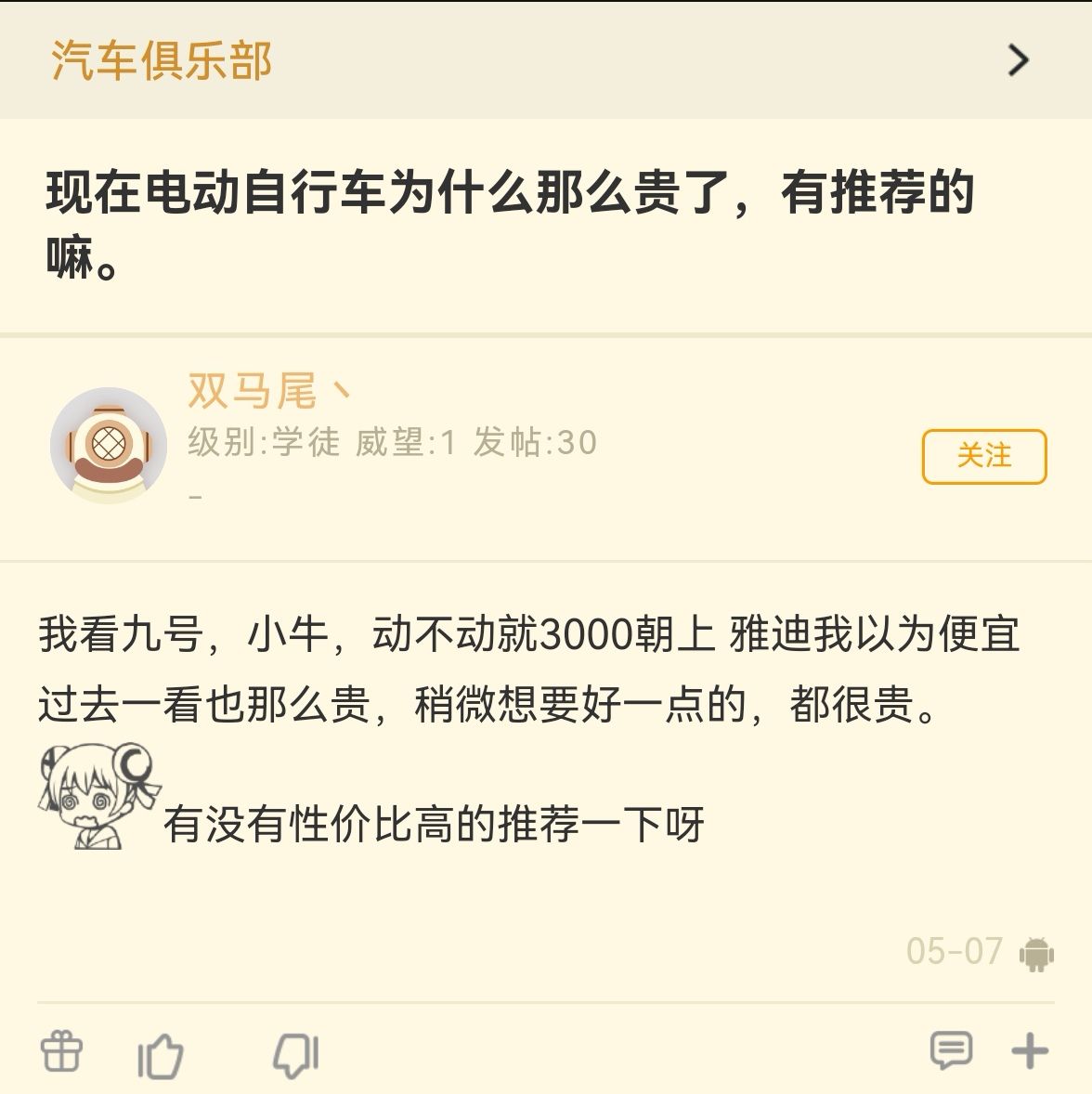
Task: Click the 关注 follow button
Action: click(x=985, y=455)
